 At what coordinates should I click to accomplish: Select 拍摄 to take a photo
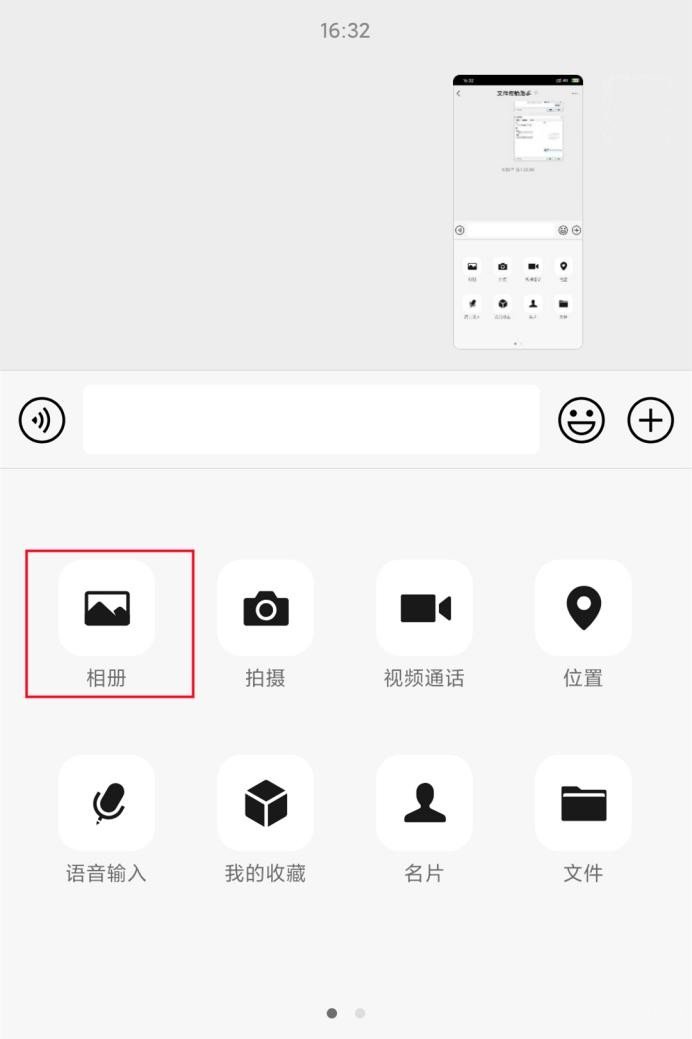click(266, 608)
